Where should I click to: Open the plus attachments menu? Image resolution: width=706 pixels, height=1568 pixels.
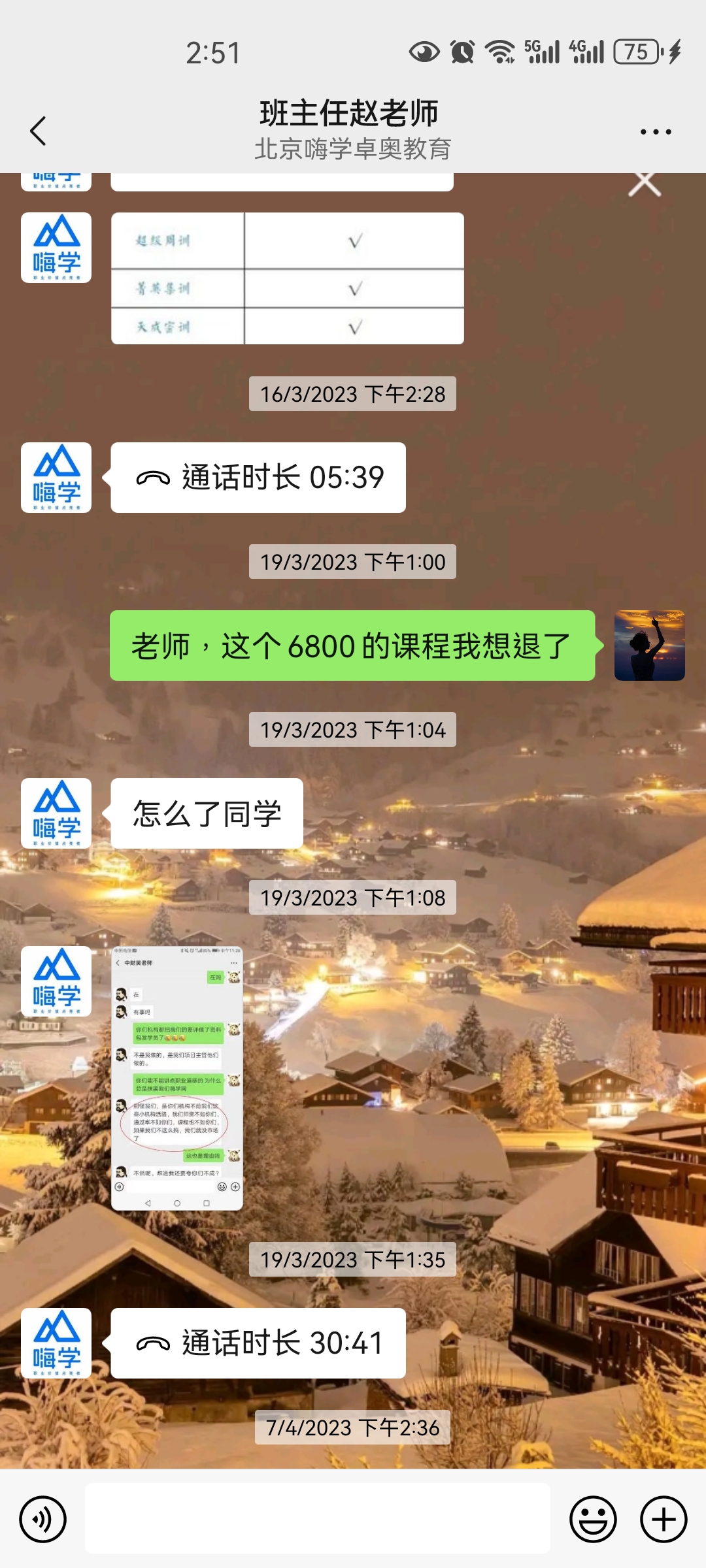[664, 1520]
